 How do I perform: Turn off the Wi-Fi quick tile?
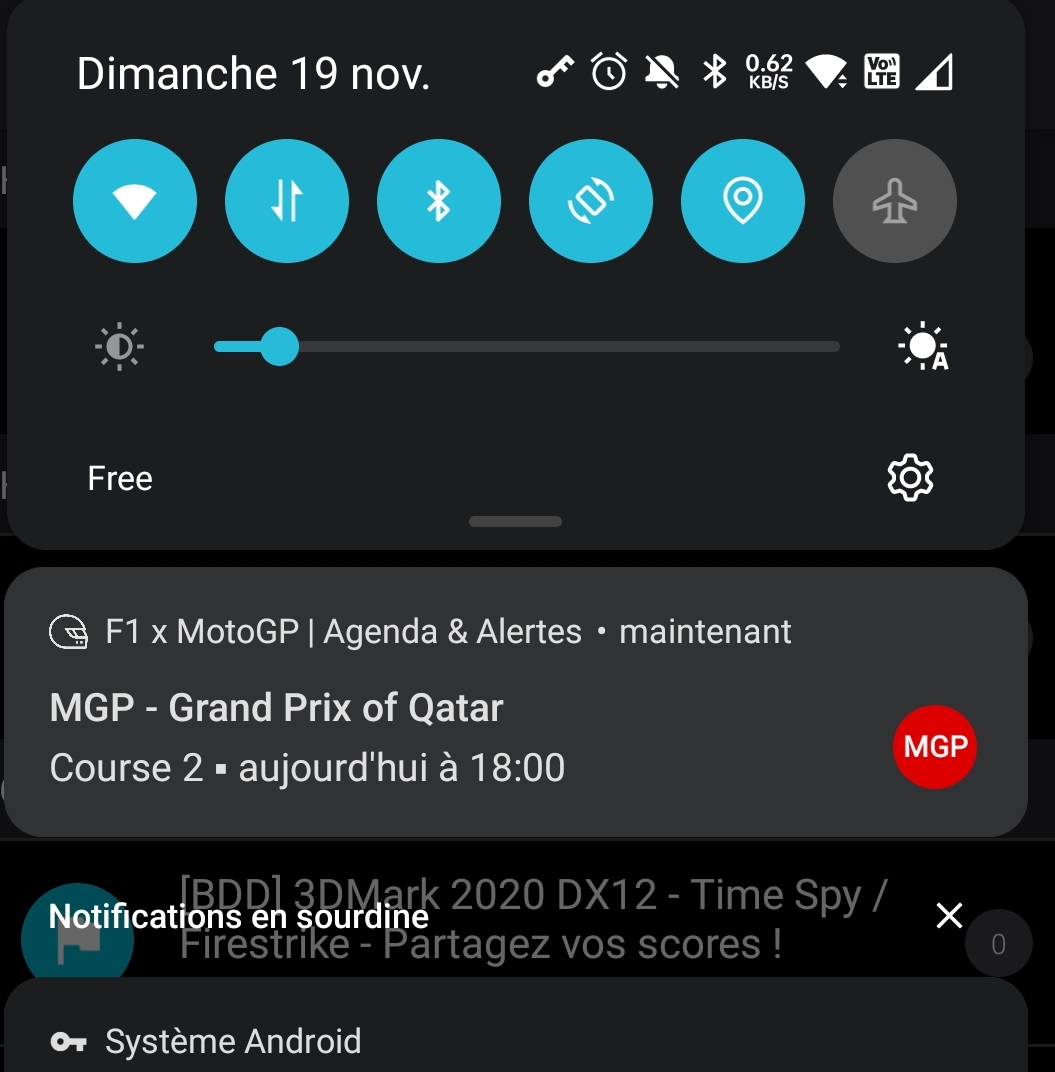pos(135,201)
